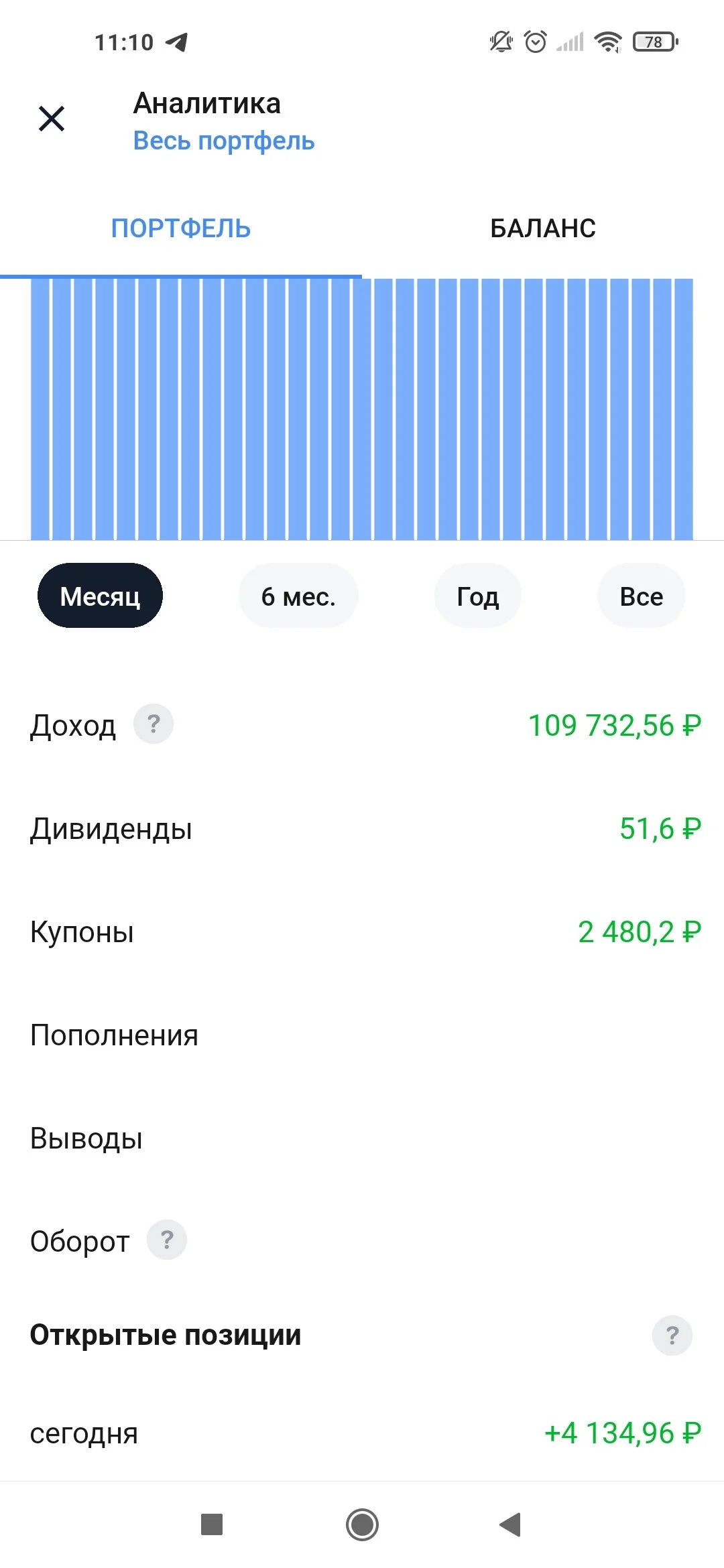Open help icon next to Доход
Viewport: 724px width, 1568px height.
(x=154, y=724)
